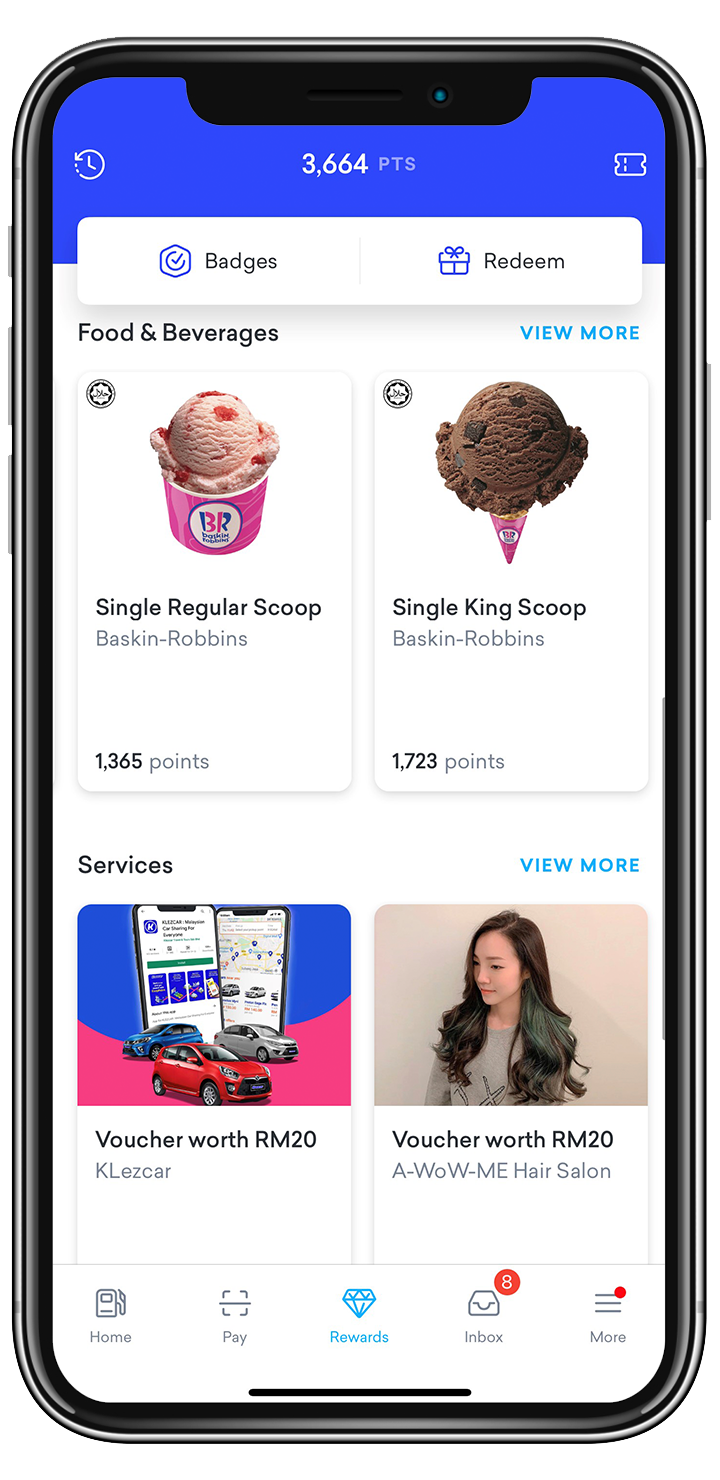Open vouchers using the ticket icon
Screen dimensions: 720x1480
coord(630,164)
